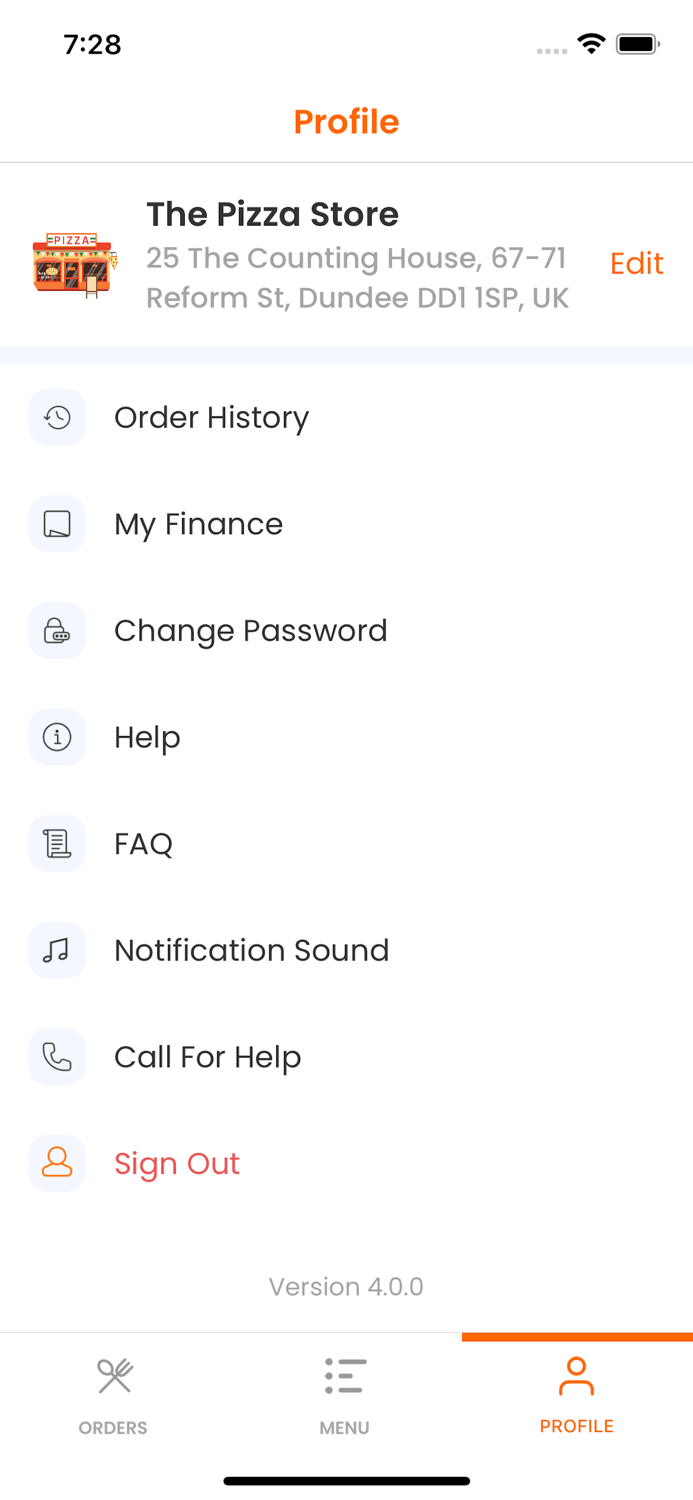Edit The Pizza Store profile
Screen dimensions: 693x1500
[x=636, y=263]
